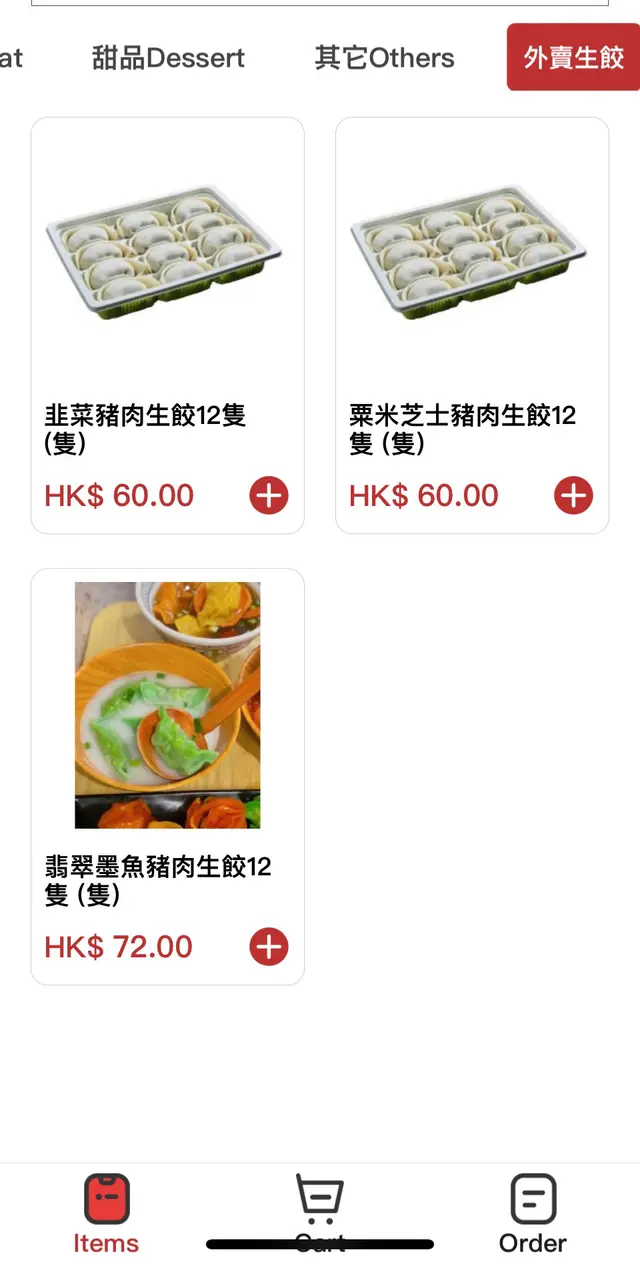Tap the 外賣生餃 category tab
This screenshot has height=1264, width=640.
click(x=573, y=57)
